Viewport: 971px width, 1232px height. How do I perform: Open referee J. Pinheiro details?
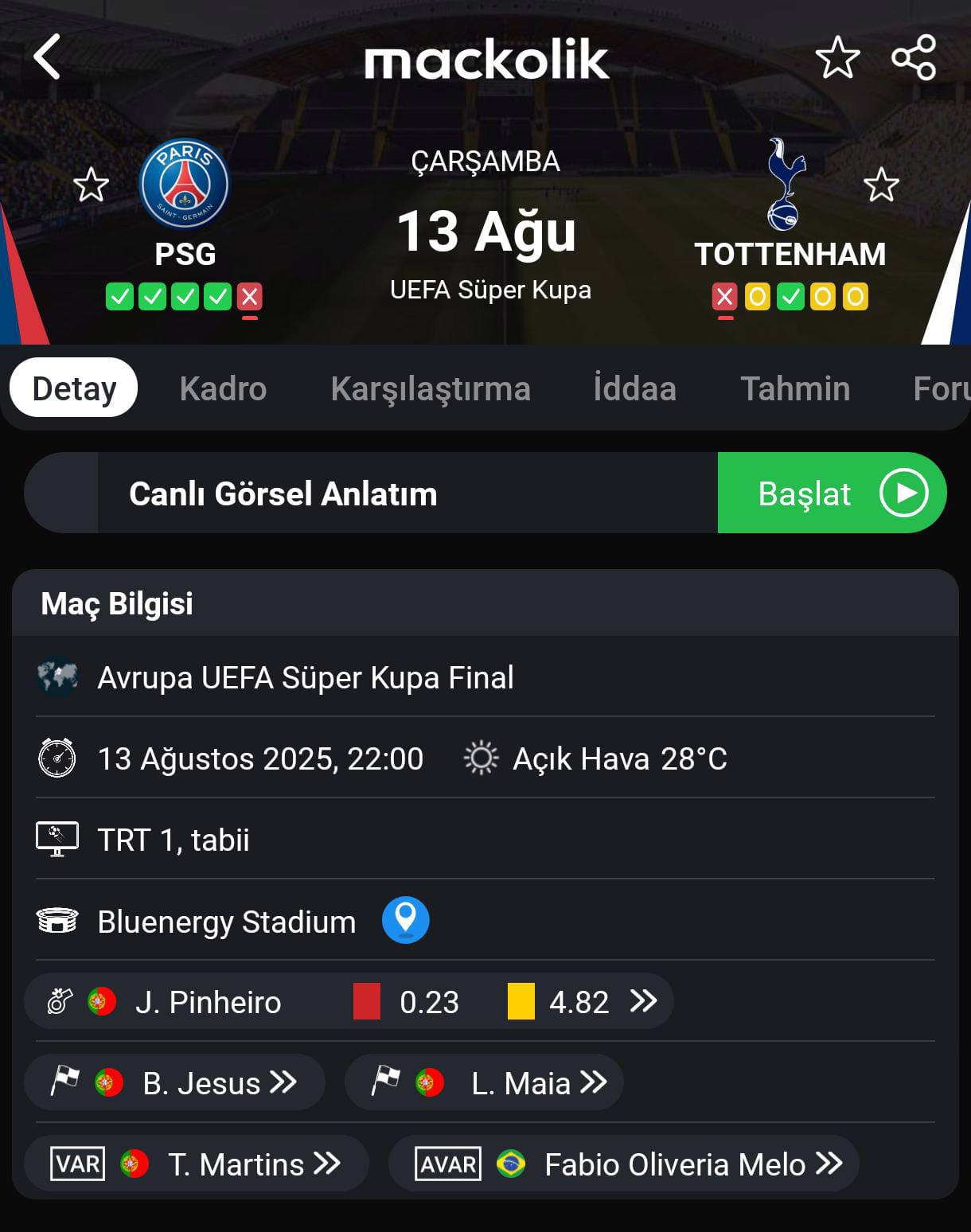point(349,1001)
